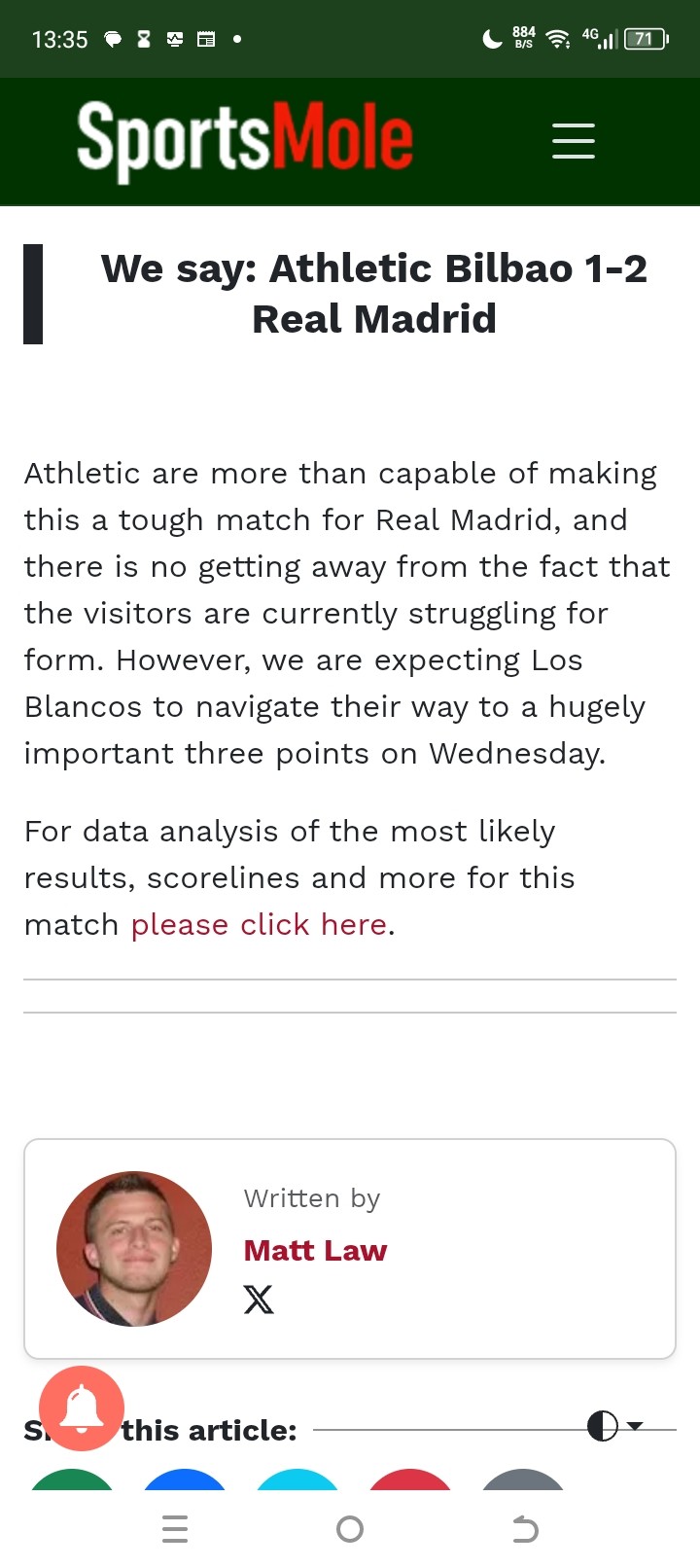Share the article via the dark blue button
Screen dimensions: 700x1568
click(185, 1480)
